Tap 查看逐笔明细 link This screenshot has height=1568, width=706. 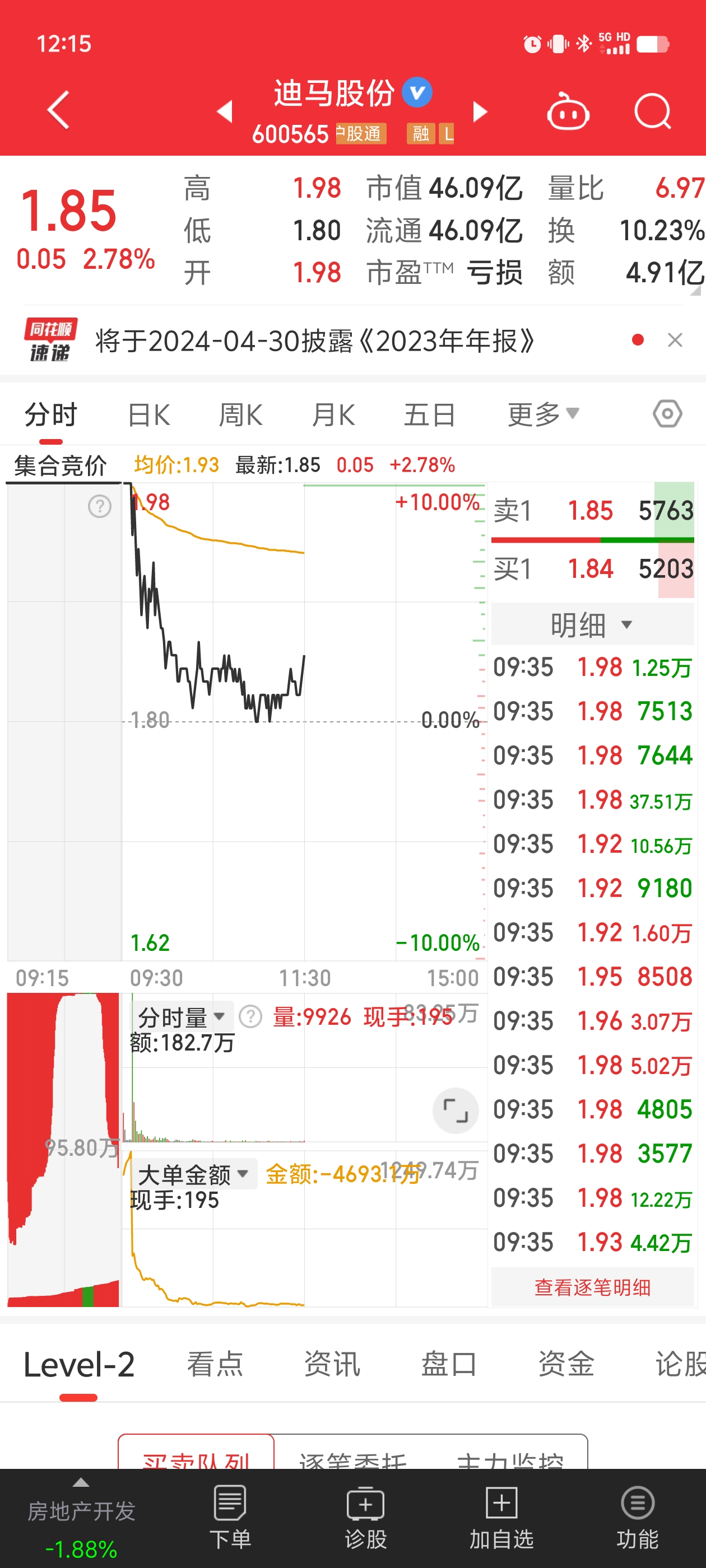592,1287
